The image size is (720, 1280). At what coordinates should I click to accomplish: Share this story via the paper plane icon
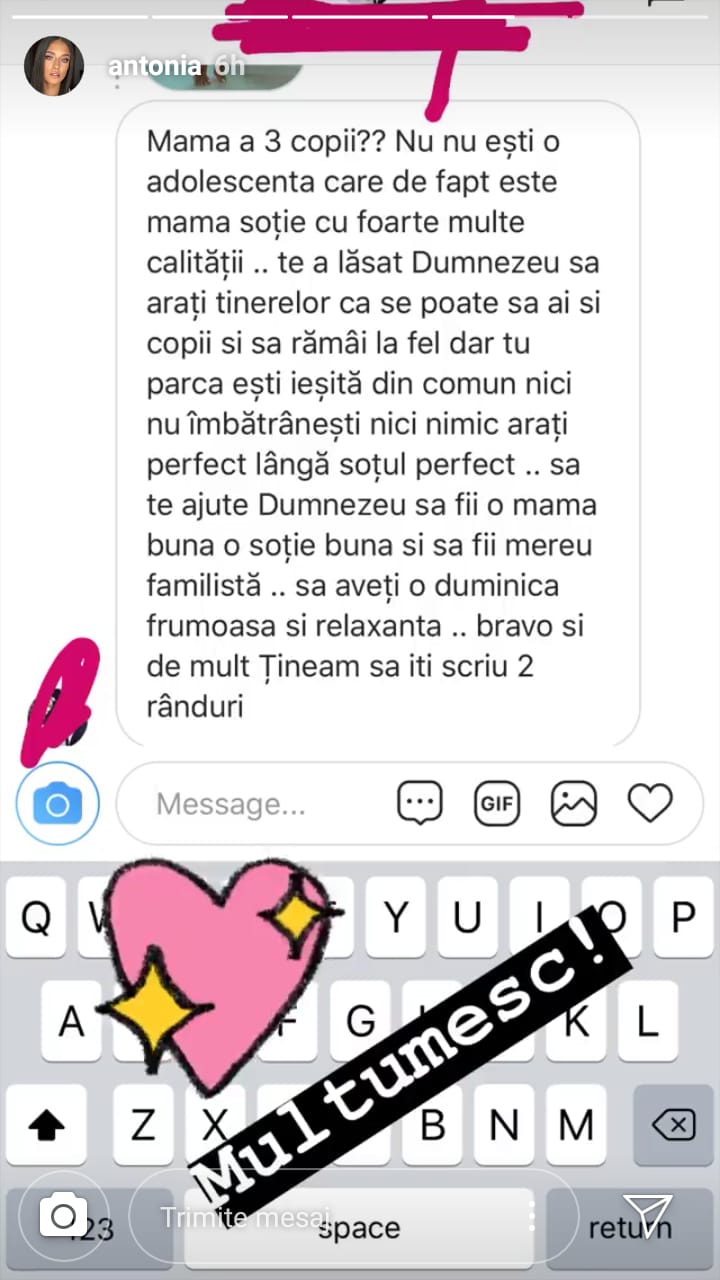click(x=645, y=1215)
